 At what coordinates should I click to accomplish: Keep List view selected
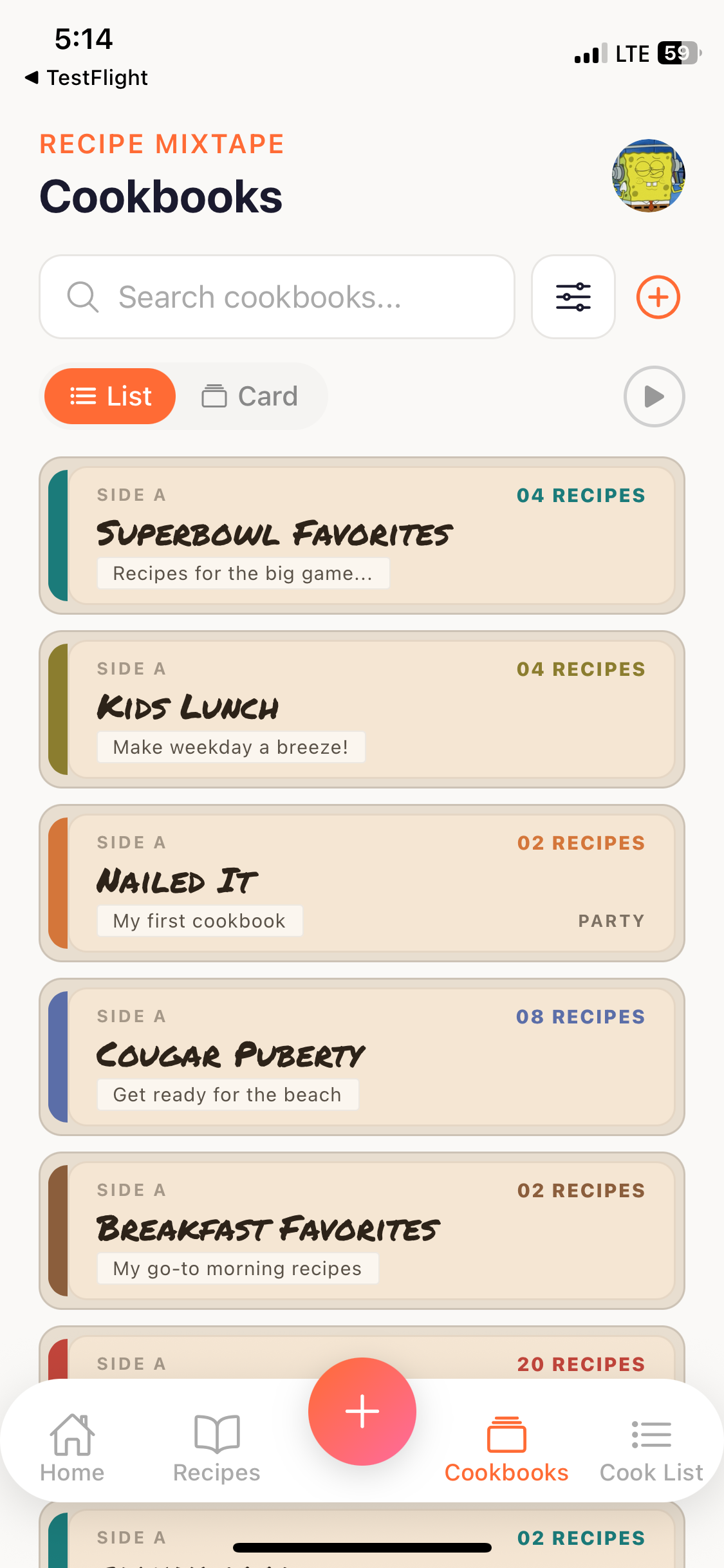click(109, 397)
